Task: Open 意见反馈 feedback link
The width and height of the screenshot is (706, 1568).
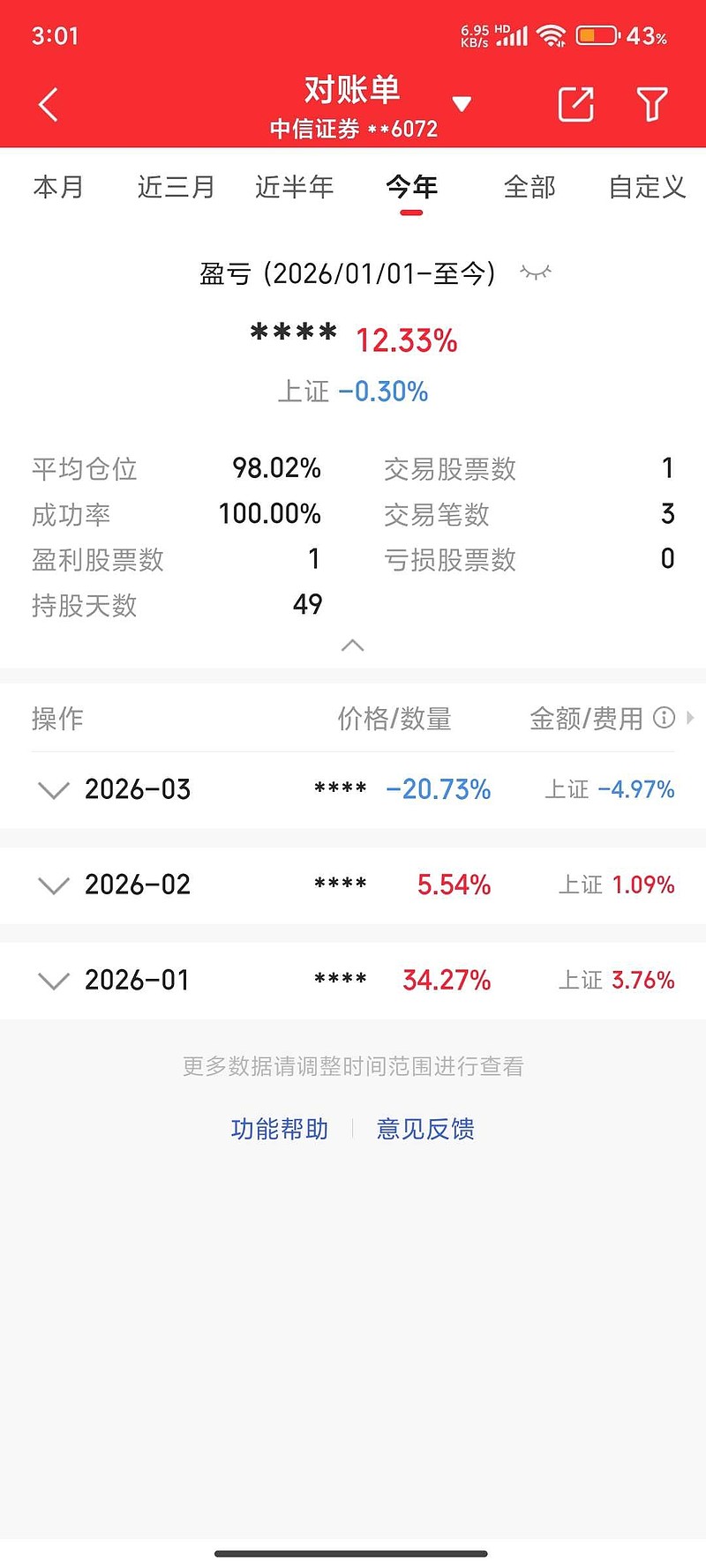Action: pyautogui.click(x=425, y=1127)
